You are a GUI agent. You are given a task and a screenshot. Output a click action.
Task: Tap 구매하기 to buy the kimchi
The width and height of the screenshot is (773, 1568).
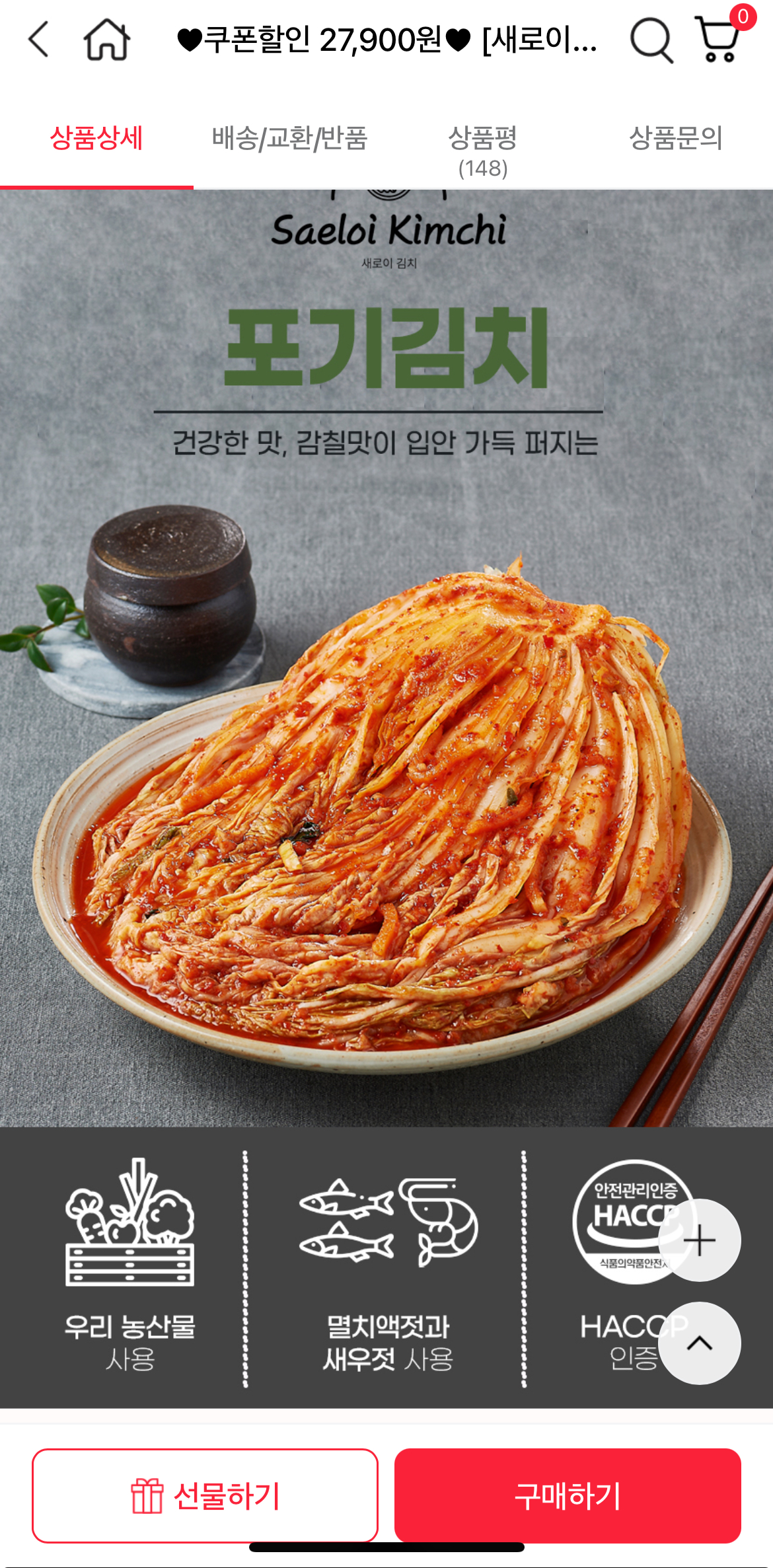click(x=568, y=1496)
